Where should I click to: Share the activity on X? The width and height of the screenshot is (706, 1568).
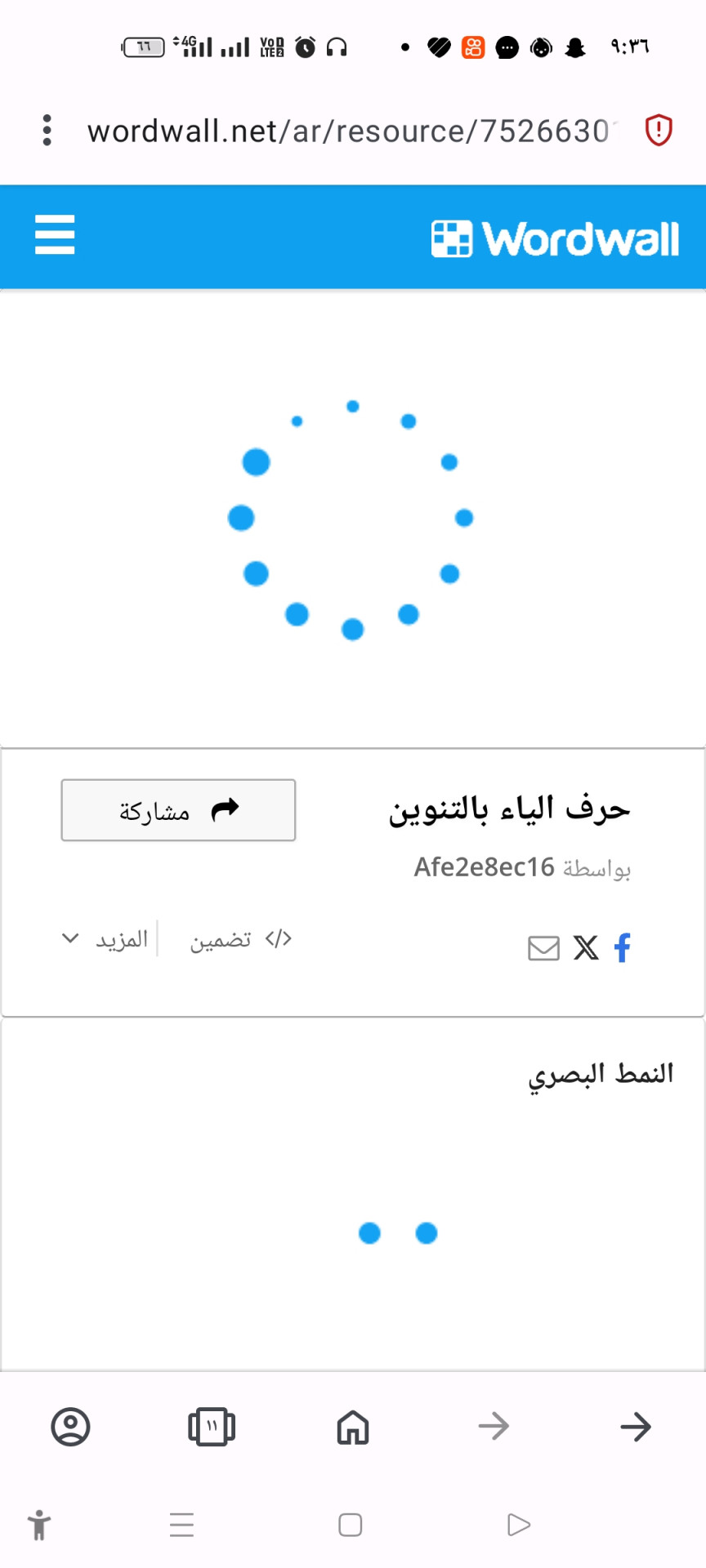pyautogui.click(x=585, y=947)
